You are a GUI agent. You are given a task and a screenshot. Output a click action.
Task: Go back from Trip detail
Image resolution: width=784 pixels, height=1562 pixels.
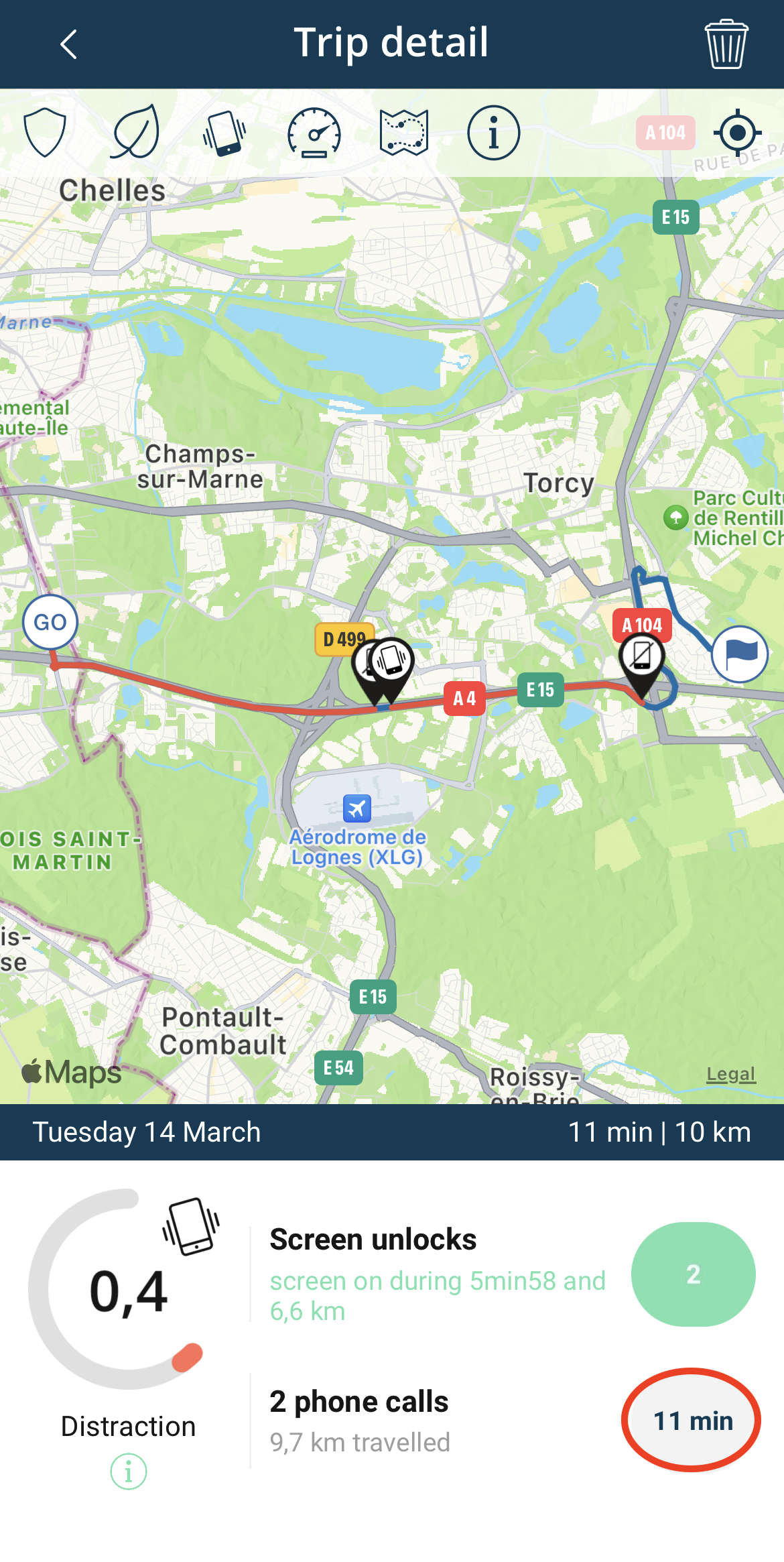tap(68, 45)
